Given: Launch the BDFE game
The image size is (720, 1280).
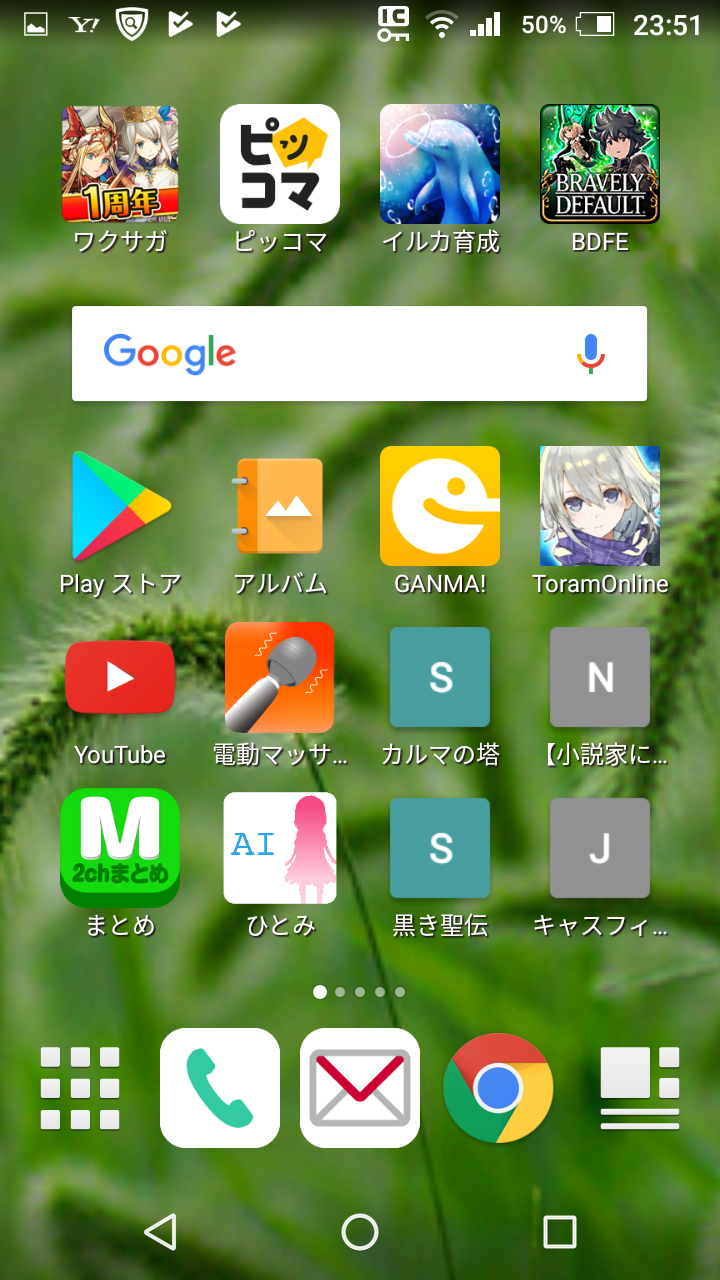Looking at the screenshot, I should [x=600, y=164].
